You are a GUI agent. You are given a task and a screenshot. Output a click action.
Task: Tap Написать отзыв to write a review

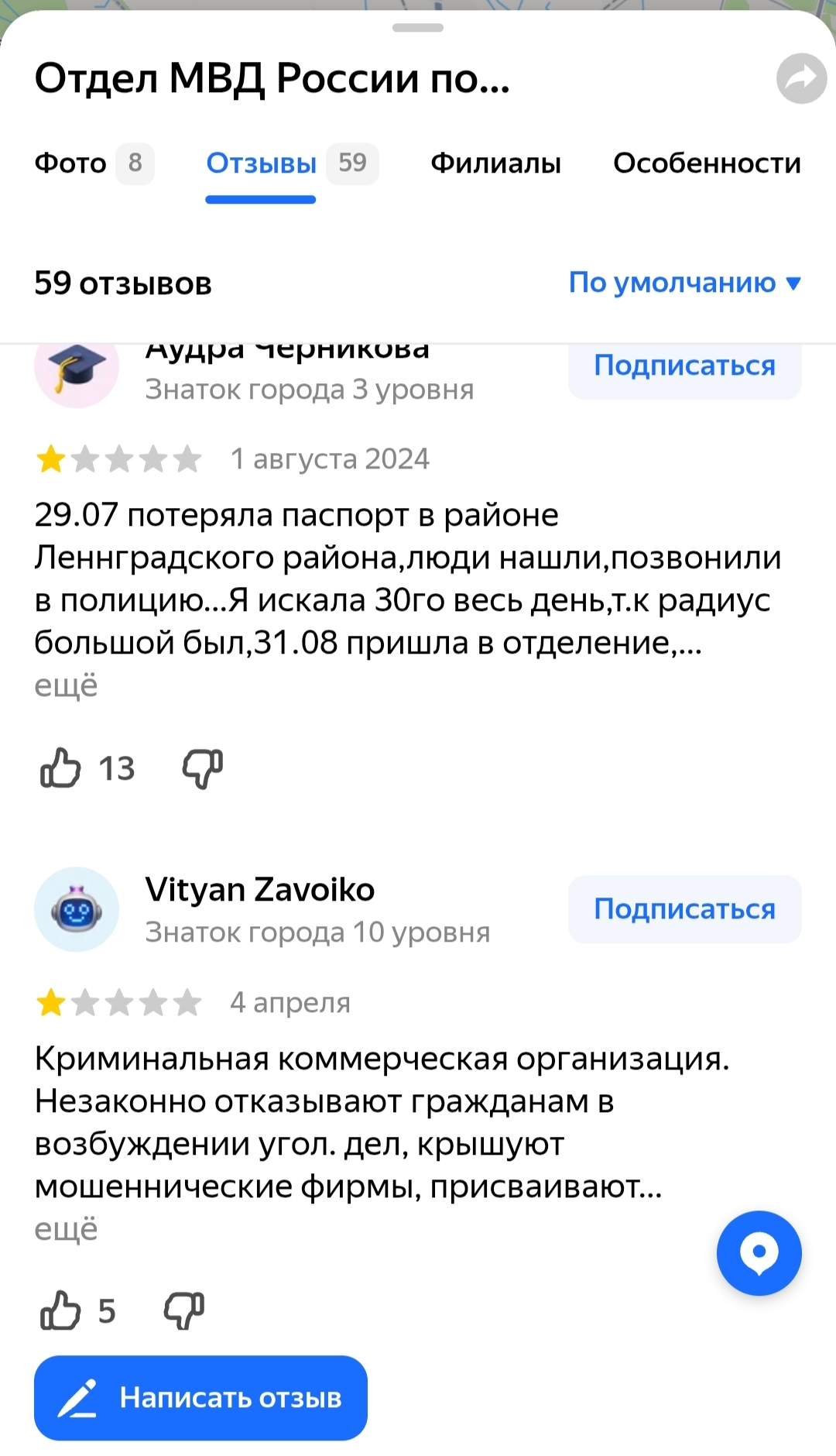pos(200,1398)
